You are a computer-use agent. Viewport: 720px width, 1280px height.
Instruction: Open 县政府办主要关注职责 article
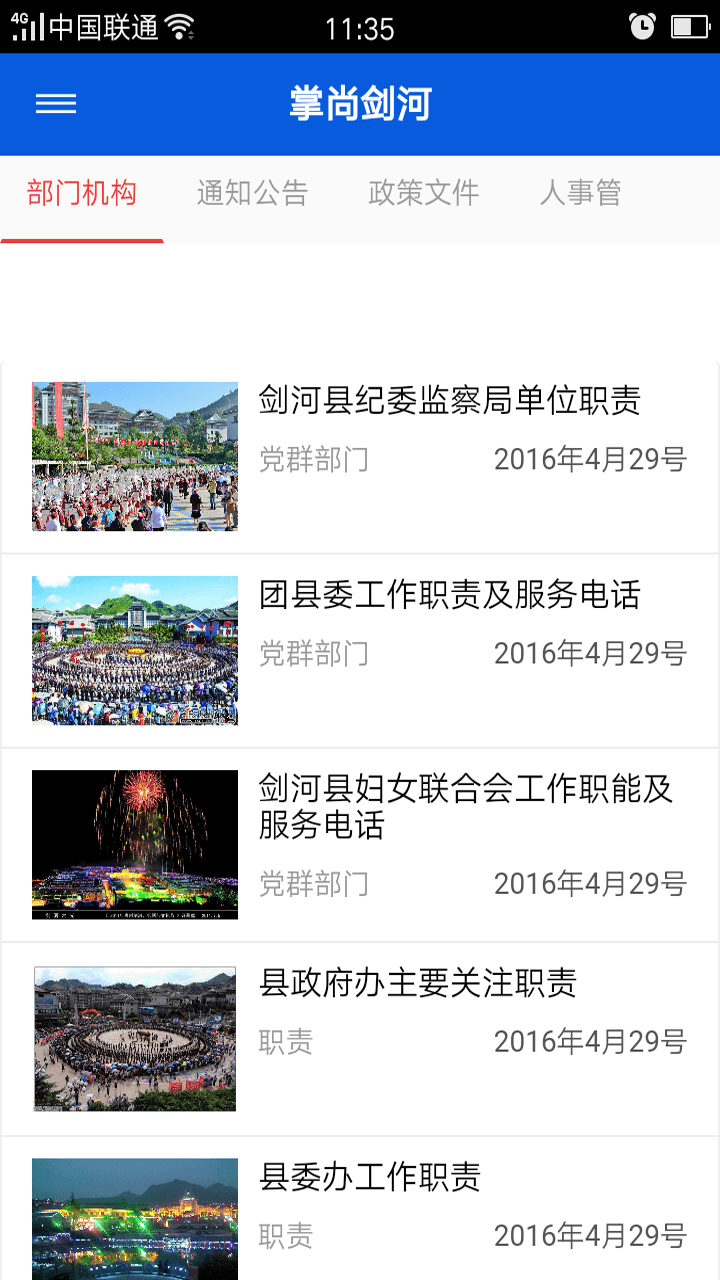coord(418,983)
